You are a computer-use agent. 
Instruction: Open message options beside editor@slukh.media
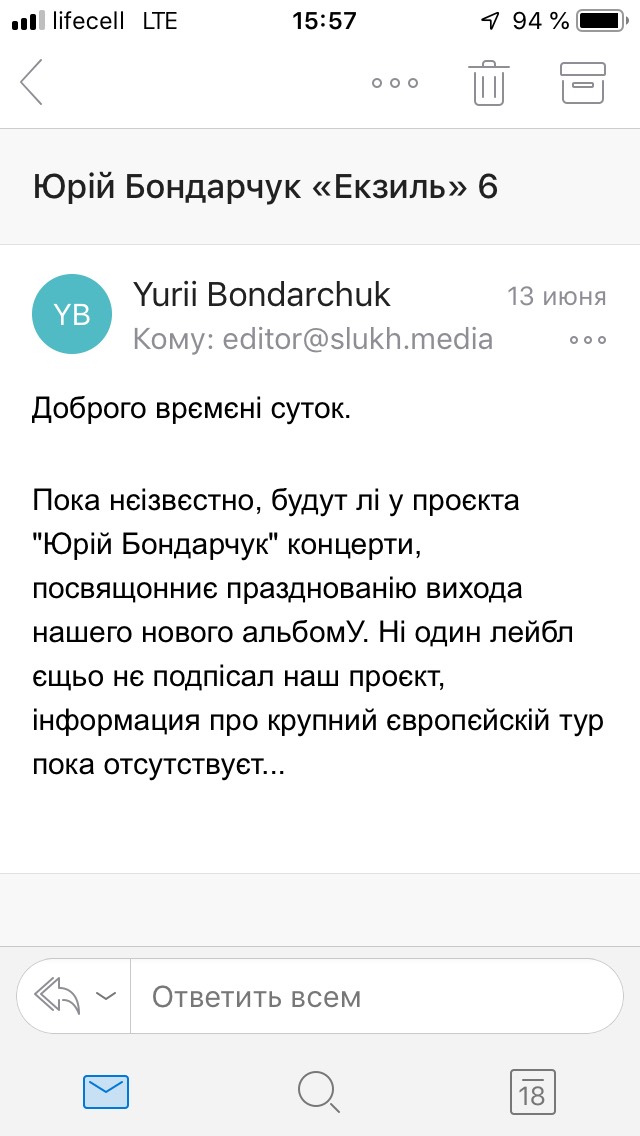589,339
